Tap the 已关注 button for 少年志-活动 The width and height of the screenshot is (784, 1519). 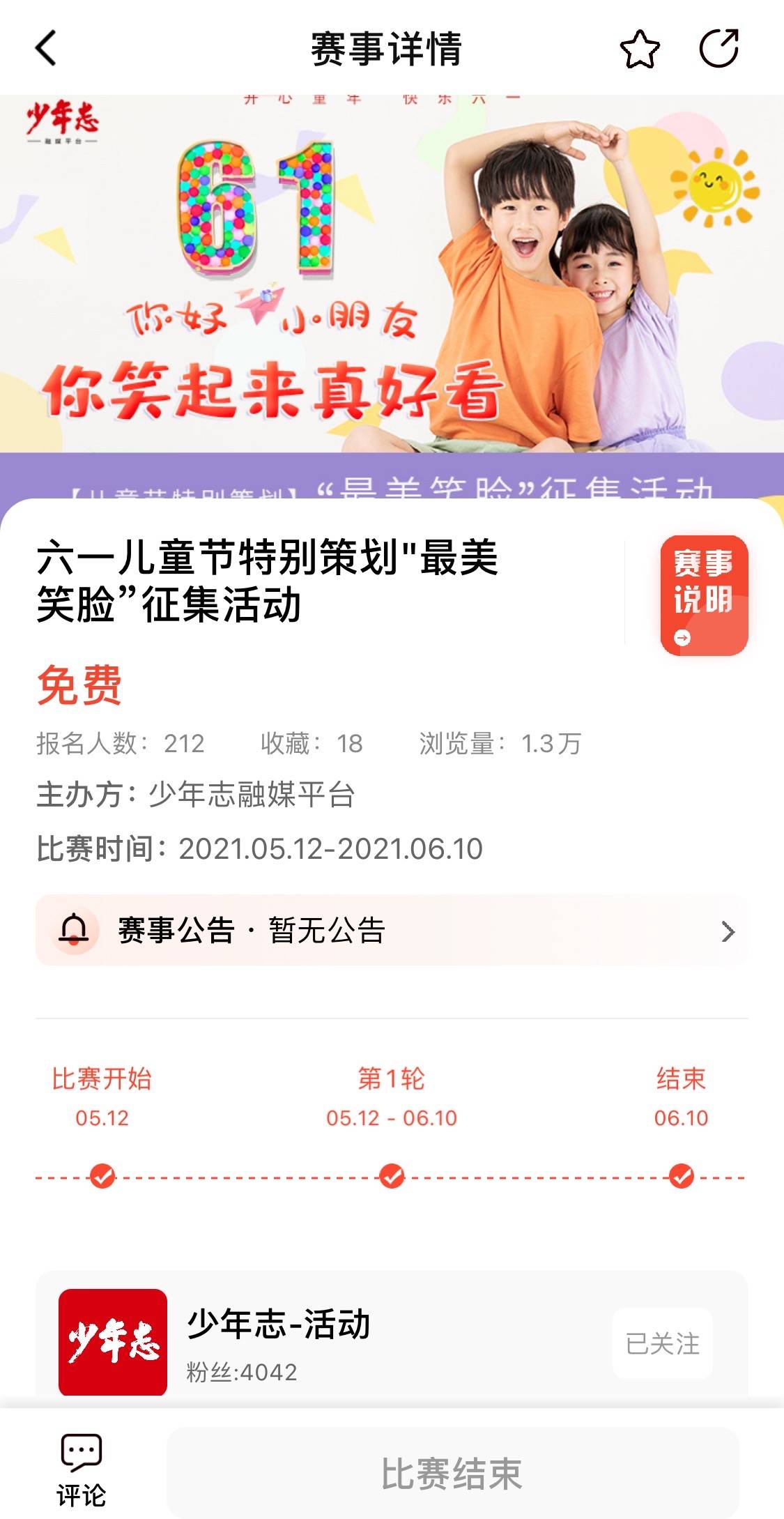pos(662,1343)
